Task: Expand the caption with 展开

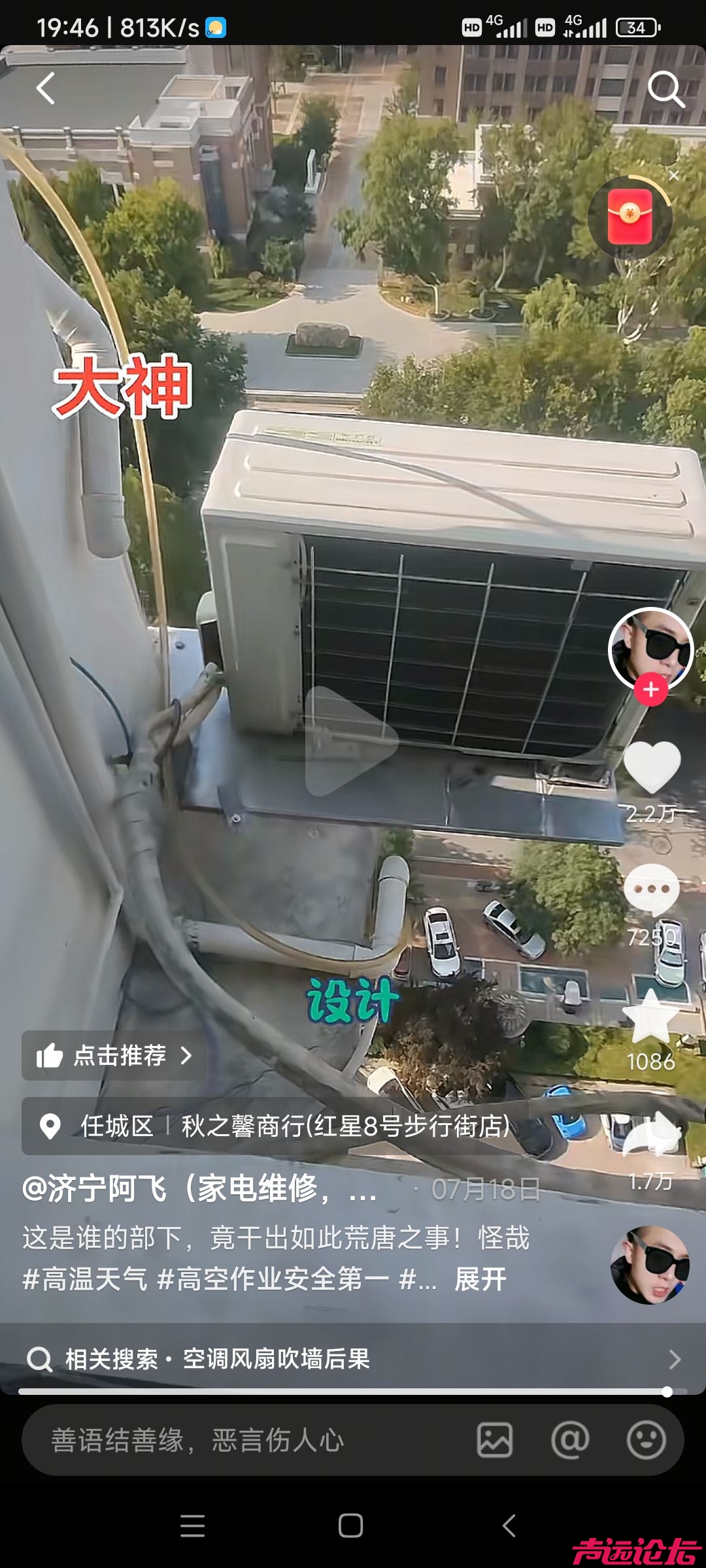Action: tap(480, 1279)
